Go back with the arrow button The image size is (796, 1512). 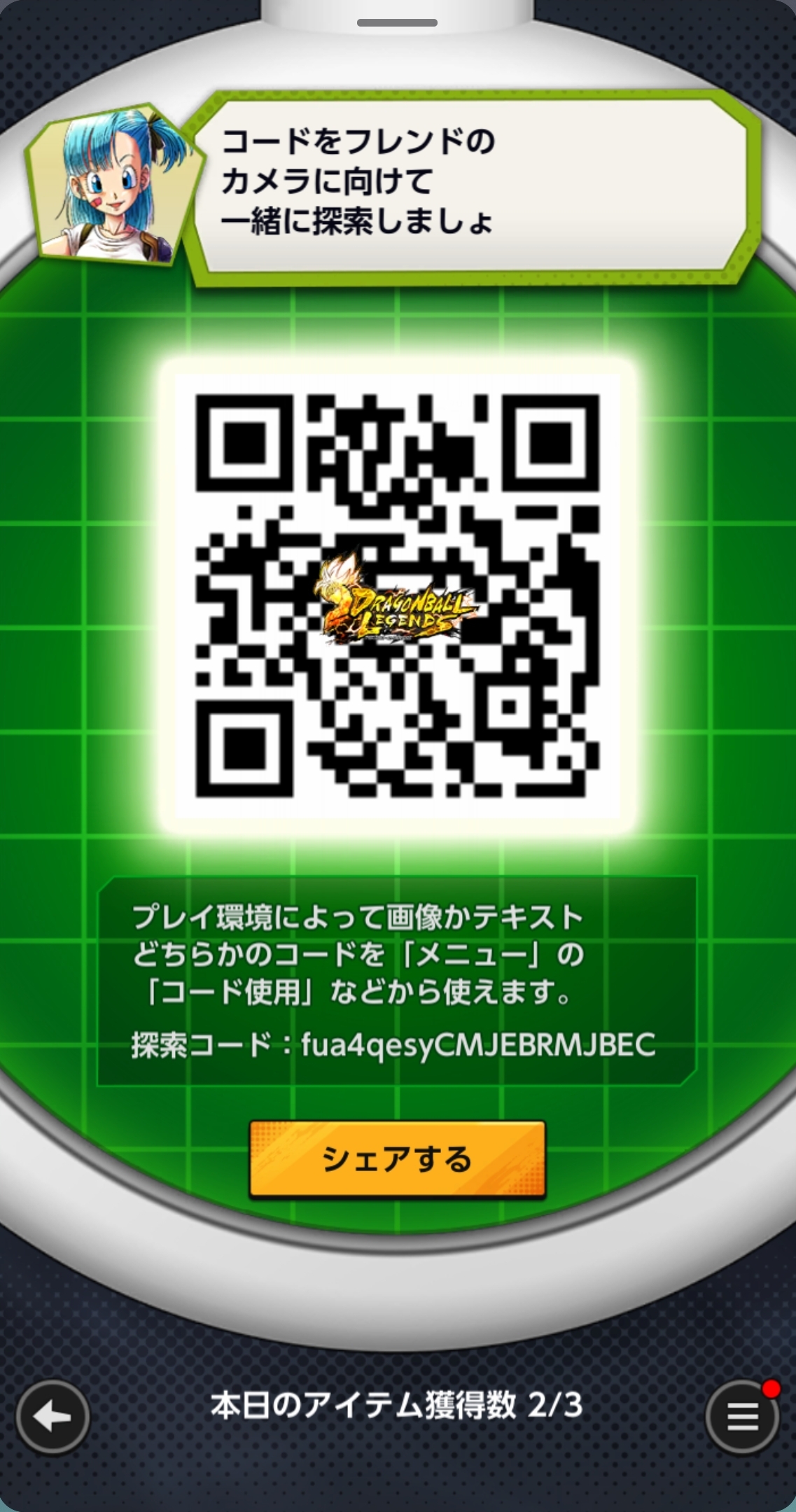[x=53, y=1418]
